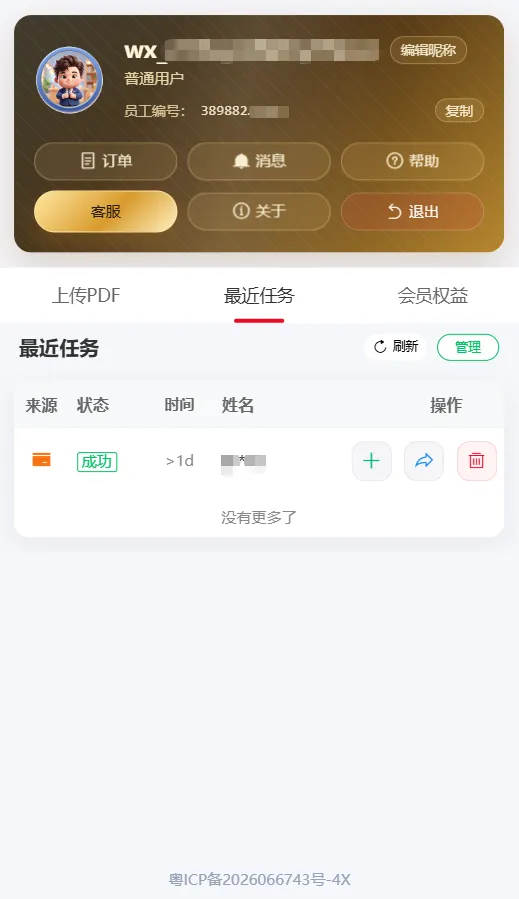
Task: Tap the green plus icon on the task
Action: pyautogui.click(x=372, y=461)
